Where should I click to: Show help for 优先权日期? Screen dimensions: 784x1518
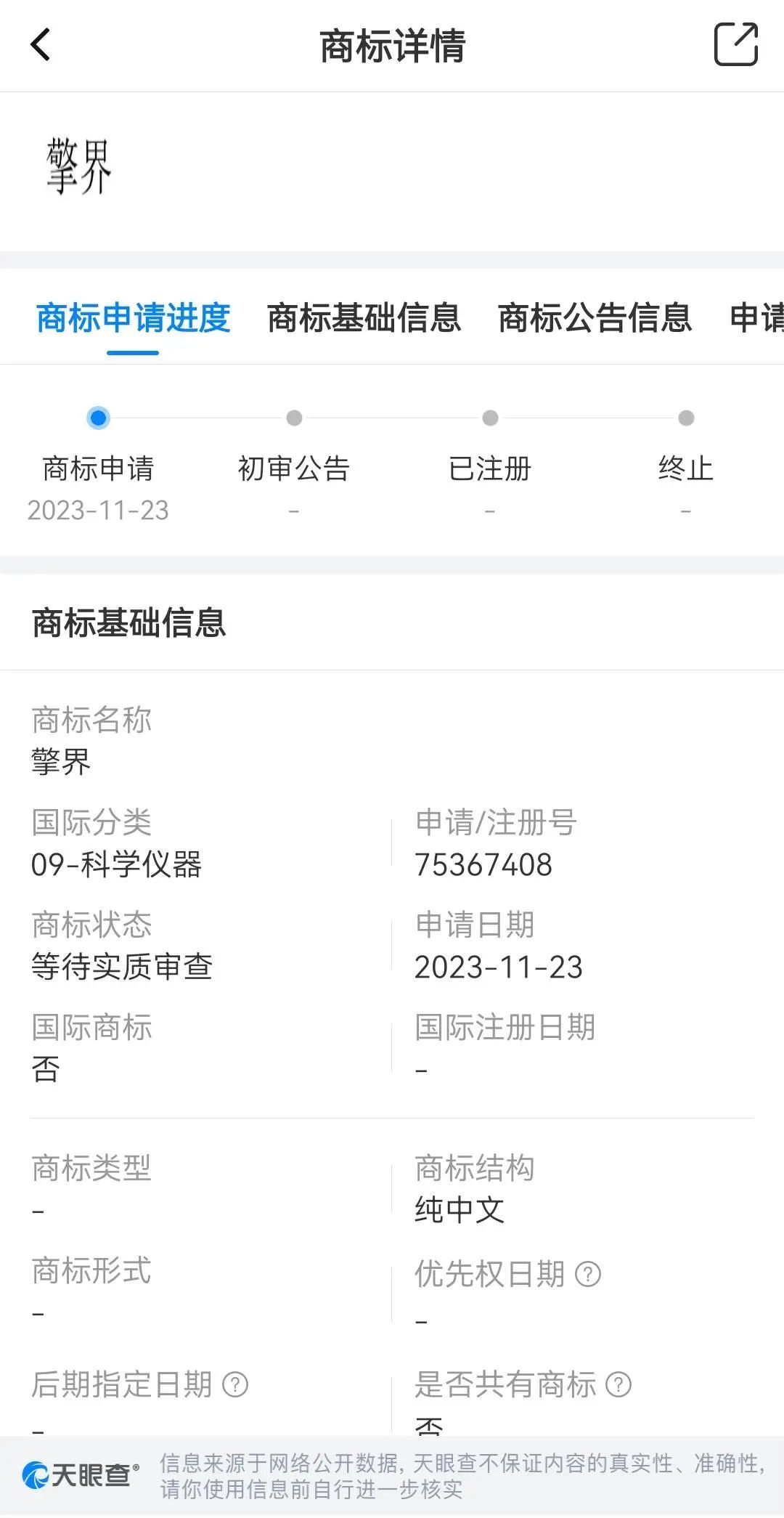[x=588, y=1275]
